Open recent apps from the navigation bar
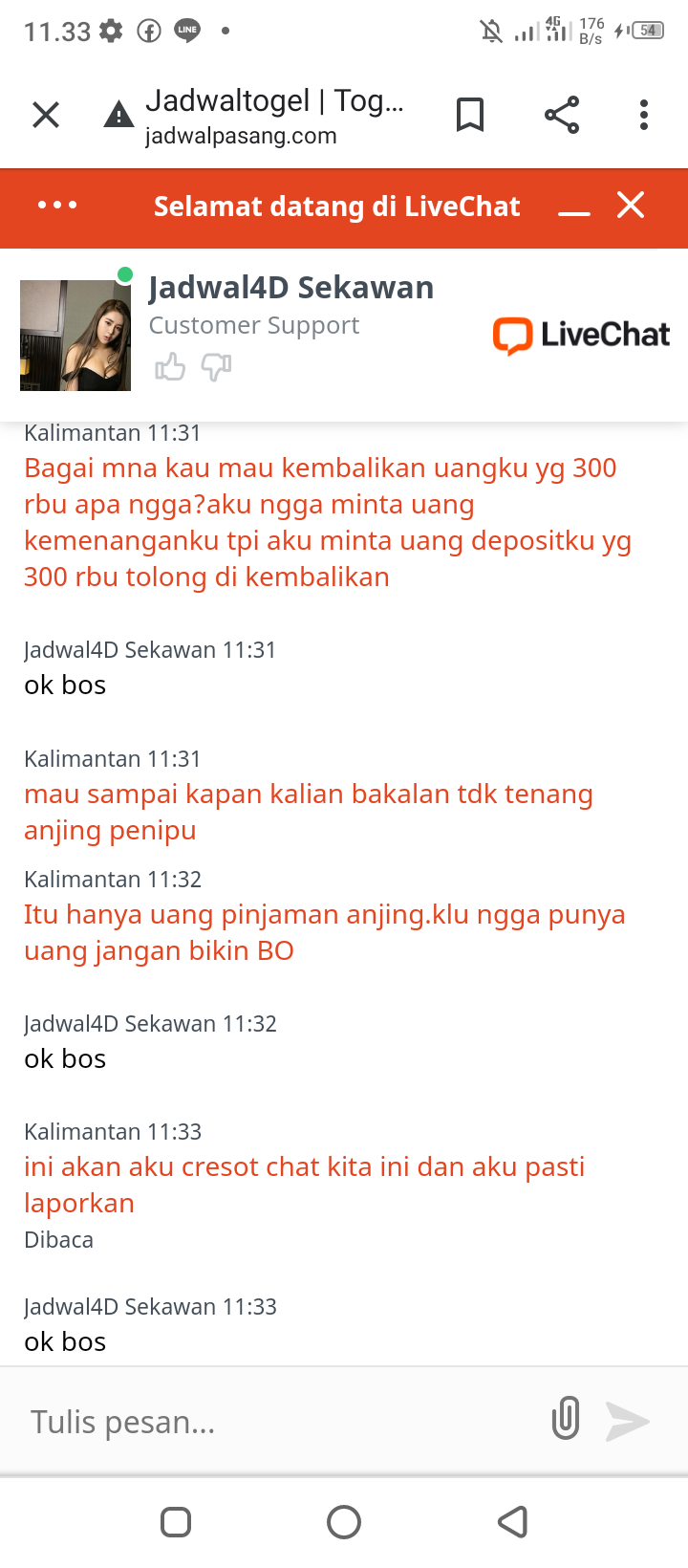 pos(176,1521)
